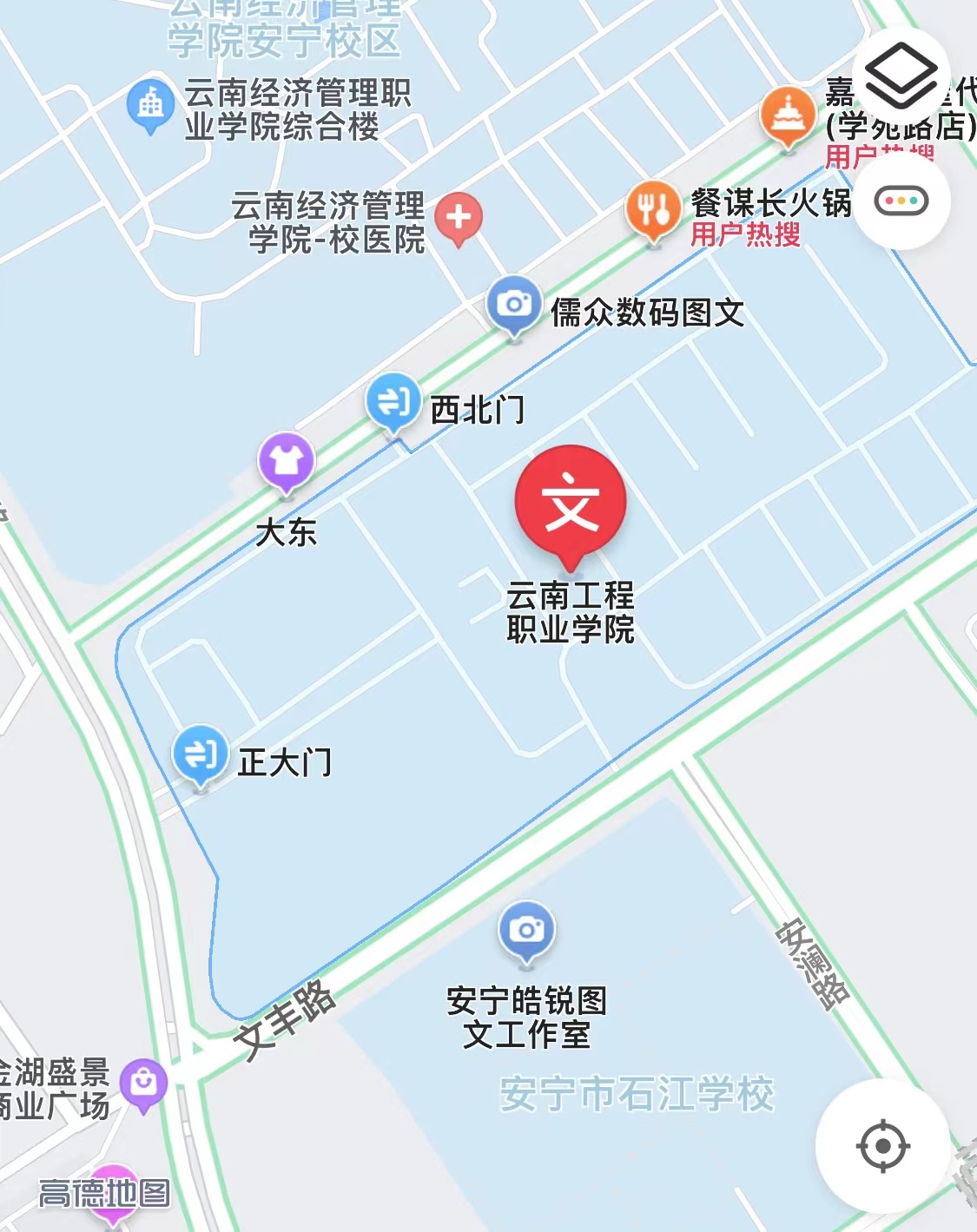Tap the 金湖盛景商业广场 shopping marker

click(x=144, y=1083)
